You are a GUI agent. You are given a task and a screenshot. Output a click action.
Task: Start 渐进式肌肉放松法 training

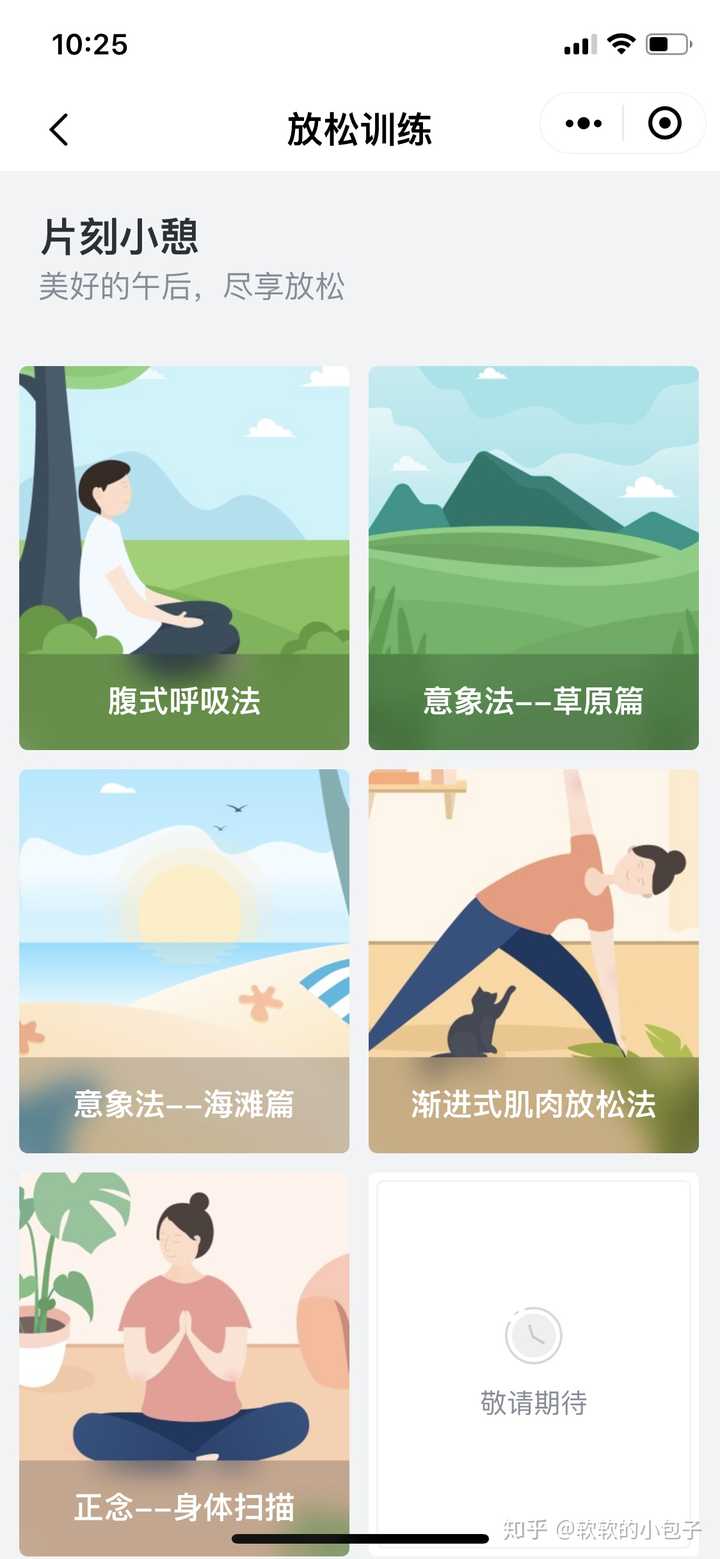coord(533,960)
